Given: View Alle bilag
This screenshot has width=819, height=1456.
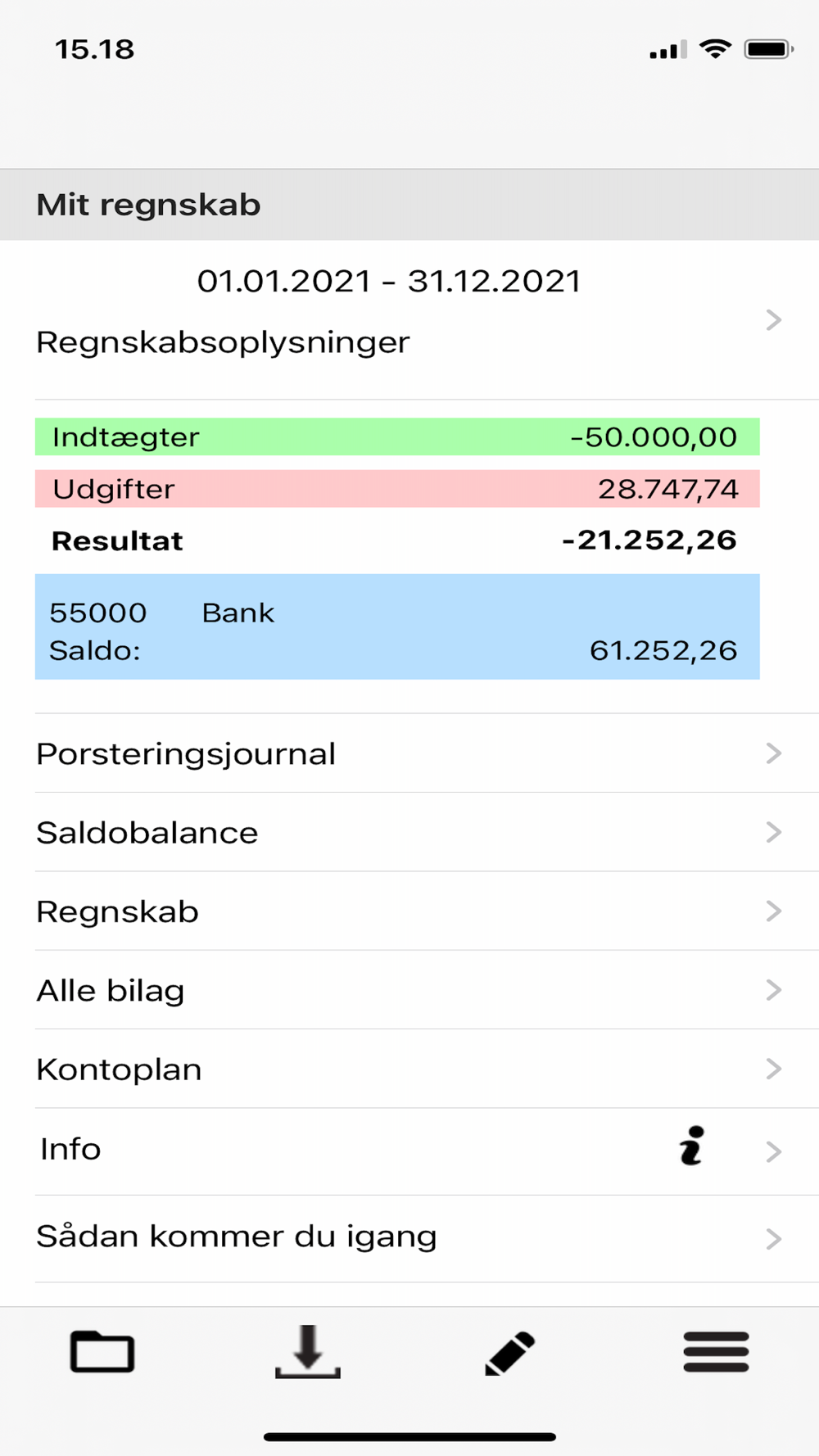Looking at the screenshot, I should (x=408, y=990).
